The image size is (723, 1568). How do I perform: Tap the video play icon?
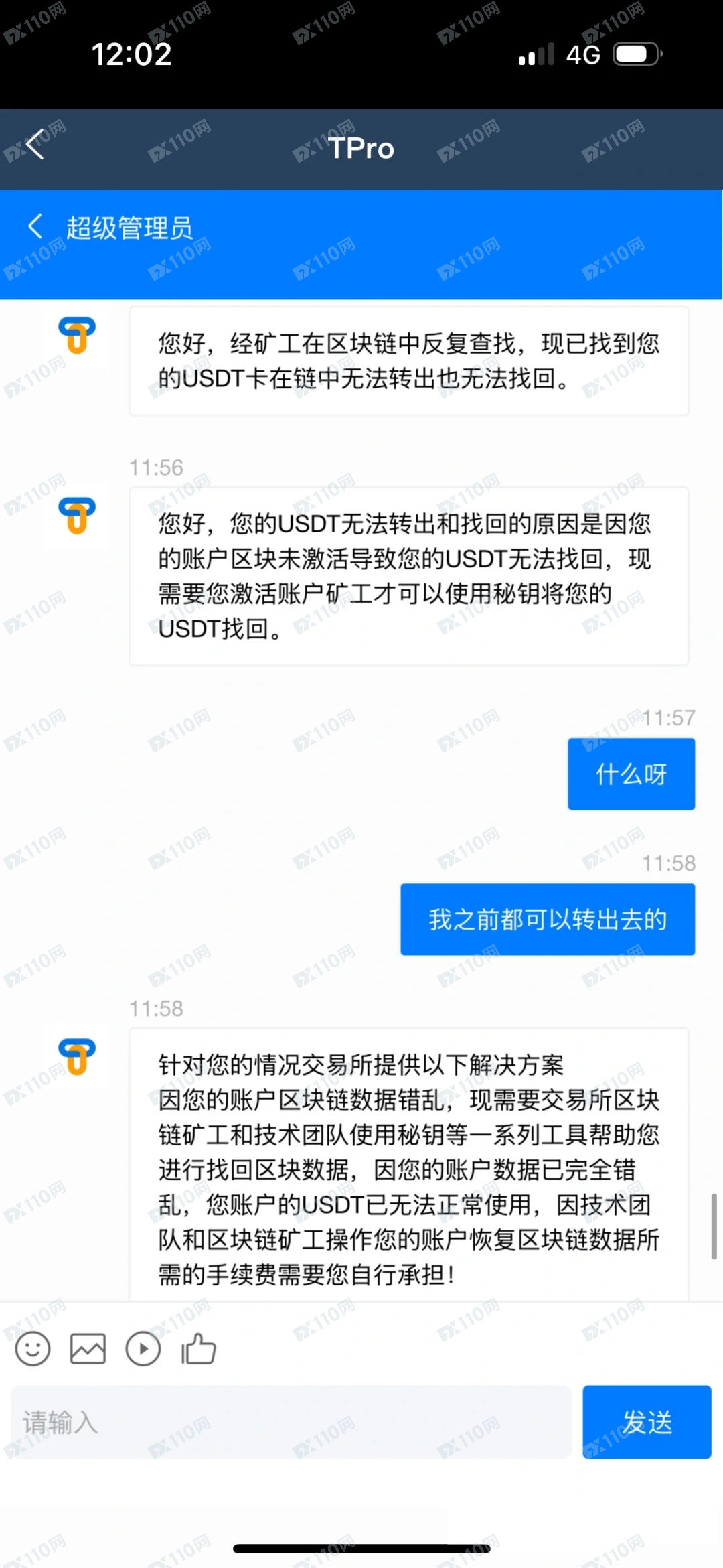[143, 1348]
